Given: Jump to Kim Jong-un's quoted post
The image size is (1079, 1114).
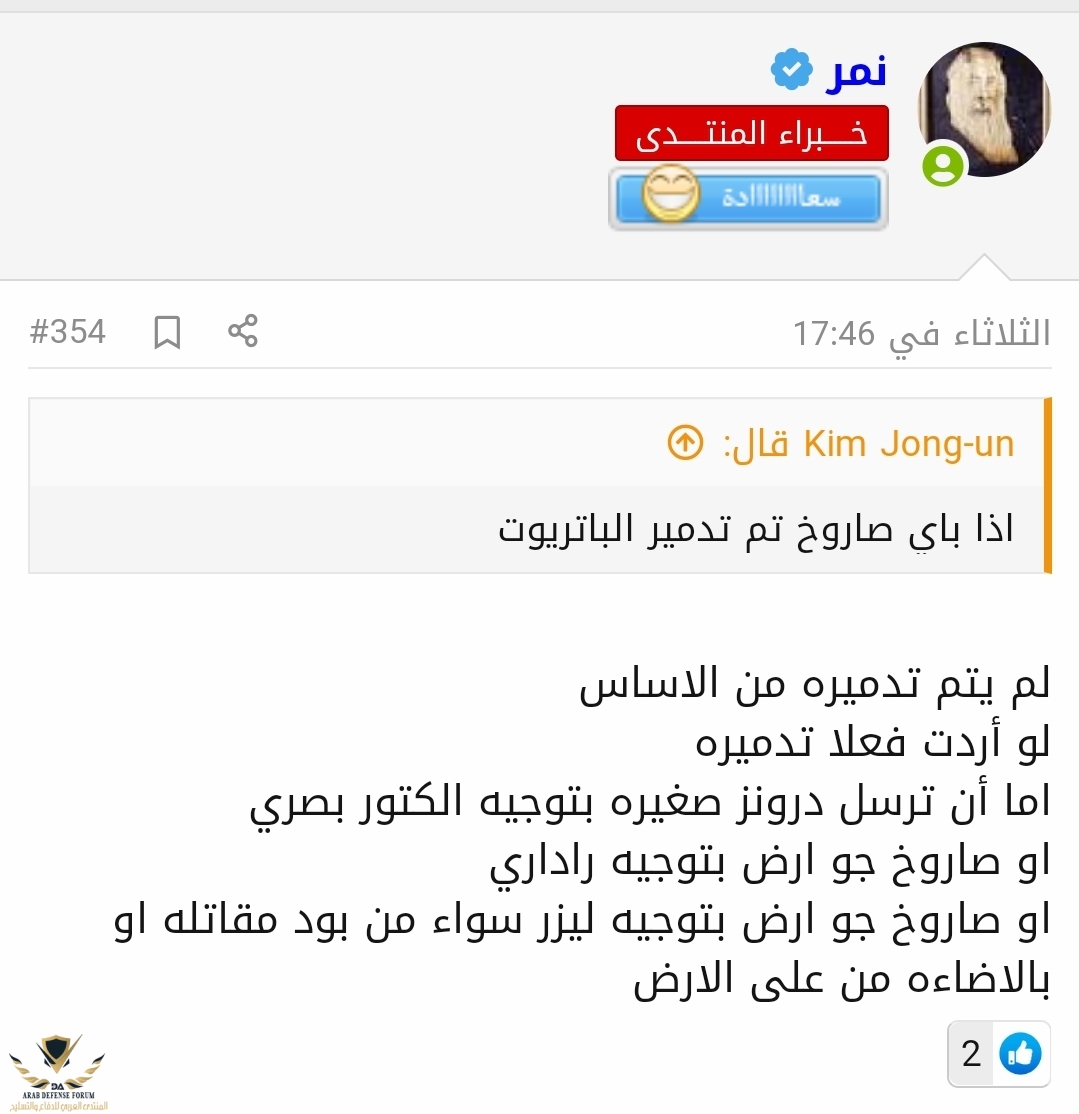Looking at the screenshot, I should coord(685,444).
